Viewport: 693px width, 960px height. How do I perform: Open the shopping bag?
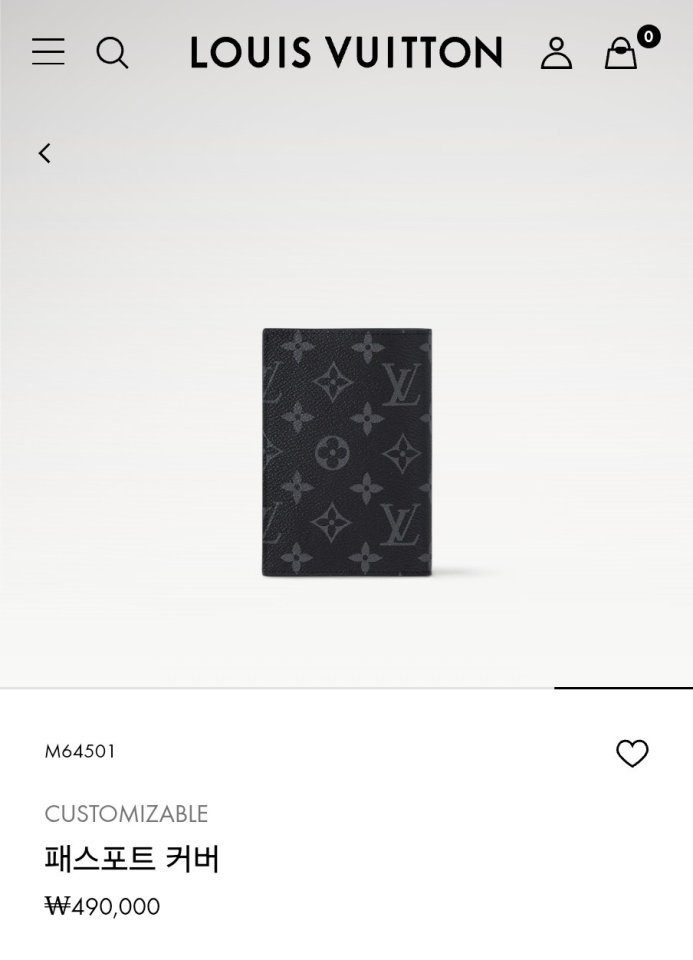621,53
